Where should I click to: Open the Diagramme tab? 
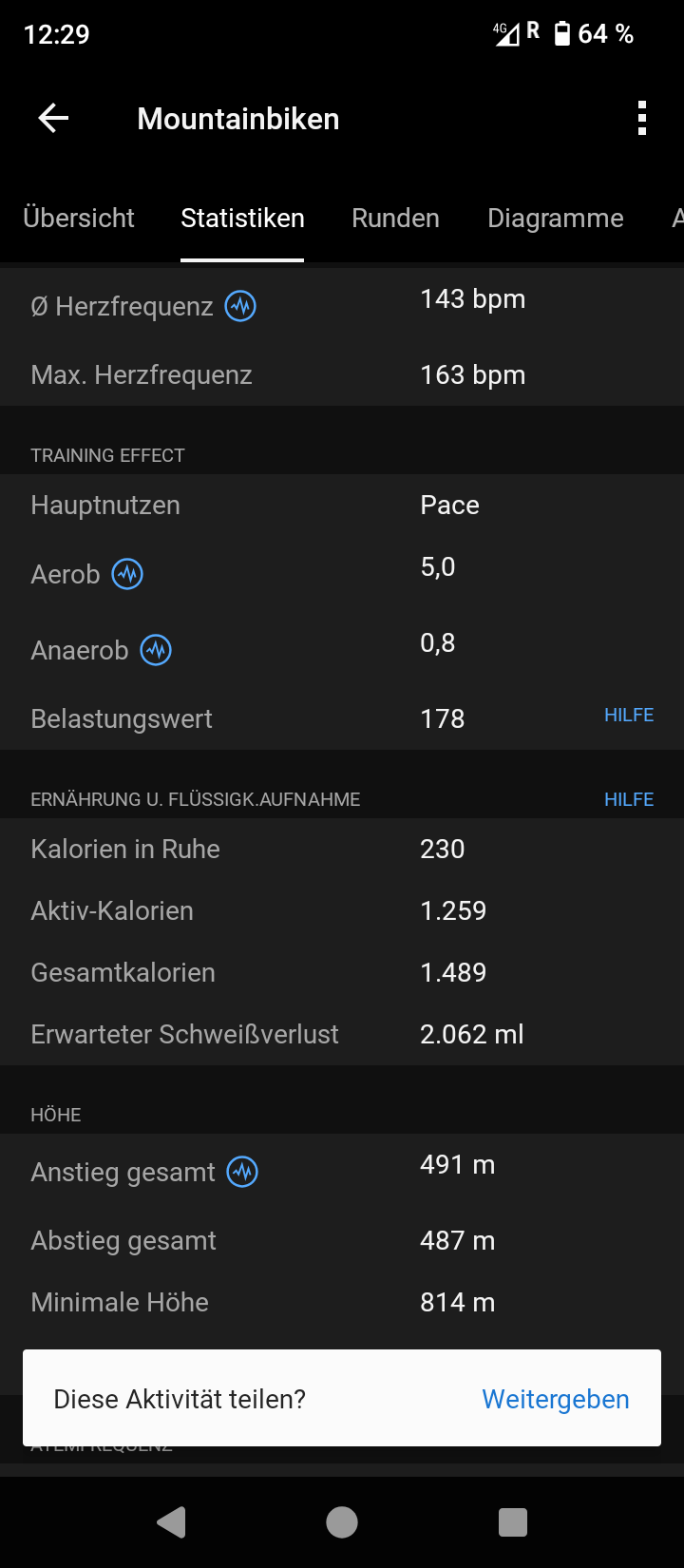coord(555,218)
